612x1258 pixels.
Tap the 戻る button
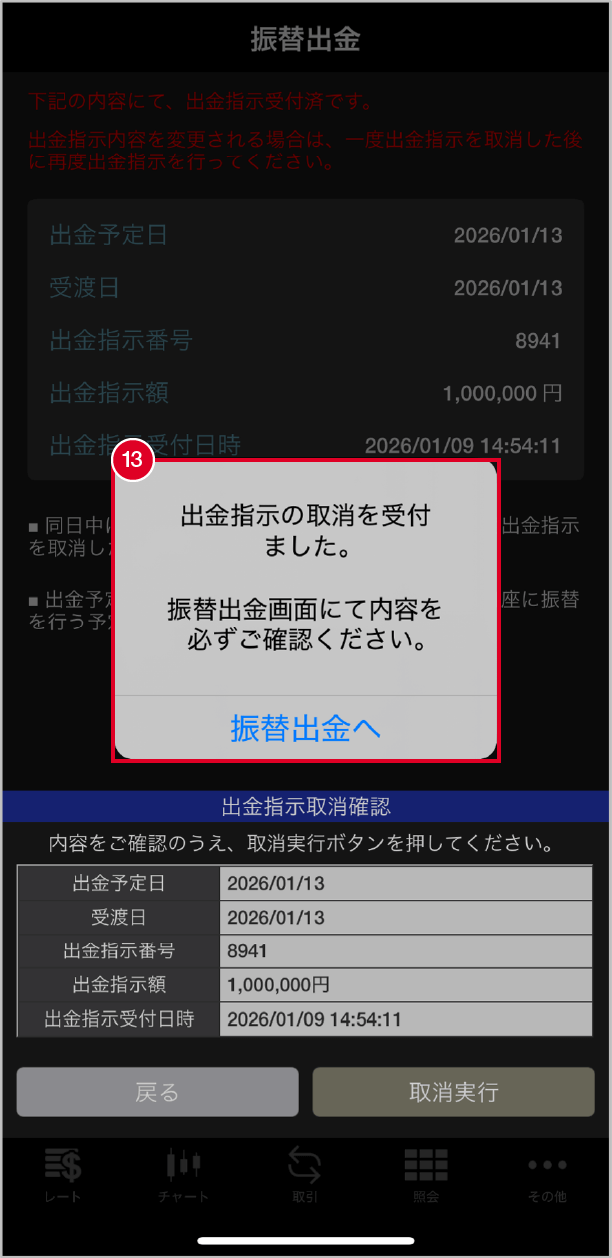[157, 1092]
